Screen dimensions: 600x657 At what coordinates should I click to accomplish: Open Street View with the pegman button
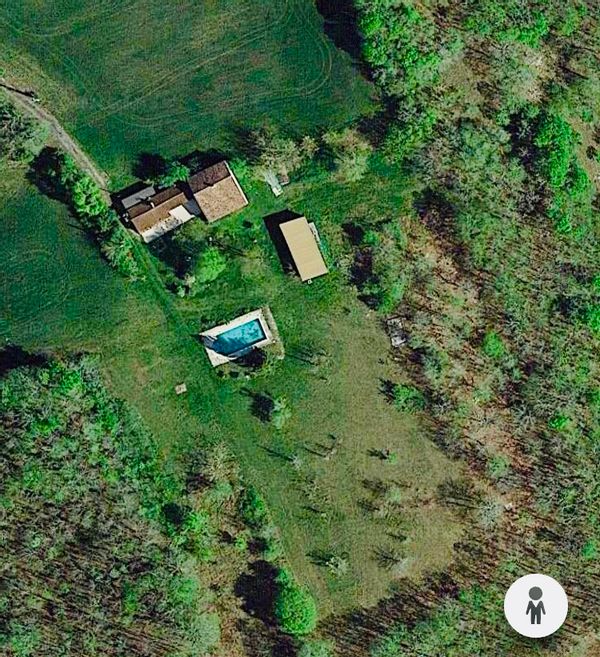point(535,605)
